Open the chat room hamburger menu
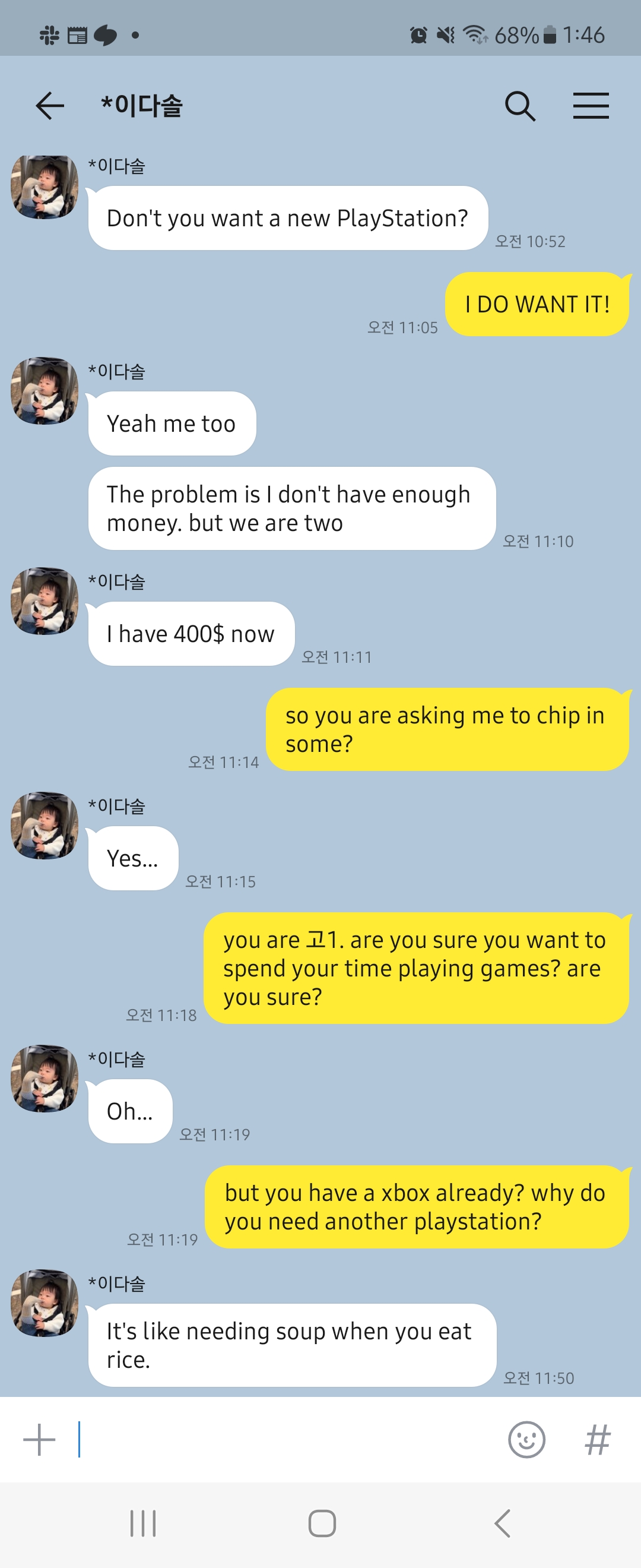 coord(591,106)
